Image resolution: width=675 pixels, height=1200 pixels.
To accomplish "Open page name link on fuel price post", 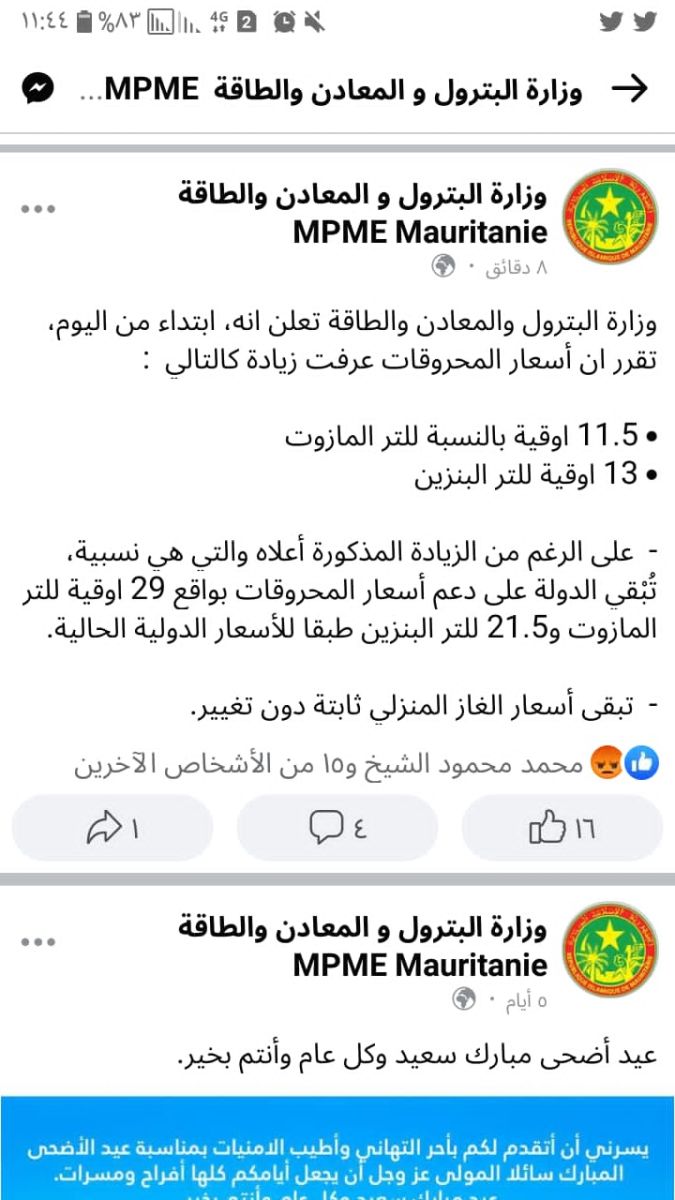I will click(x=364, y=213).
